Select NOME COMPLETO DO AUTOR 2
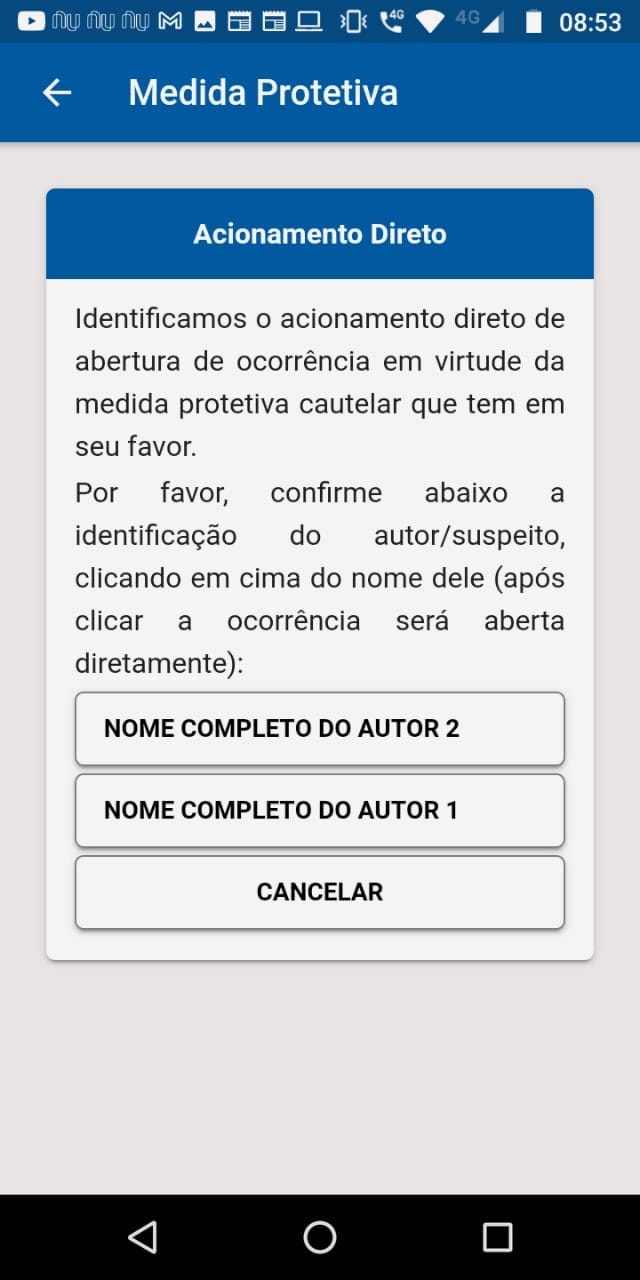The width and height of the screenshot is (640, 1280). pos(320,728)
